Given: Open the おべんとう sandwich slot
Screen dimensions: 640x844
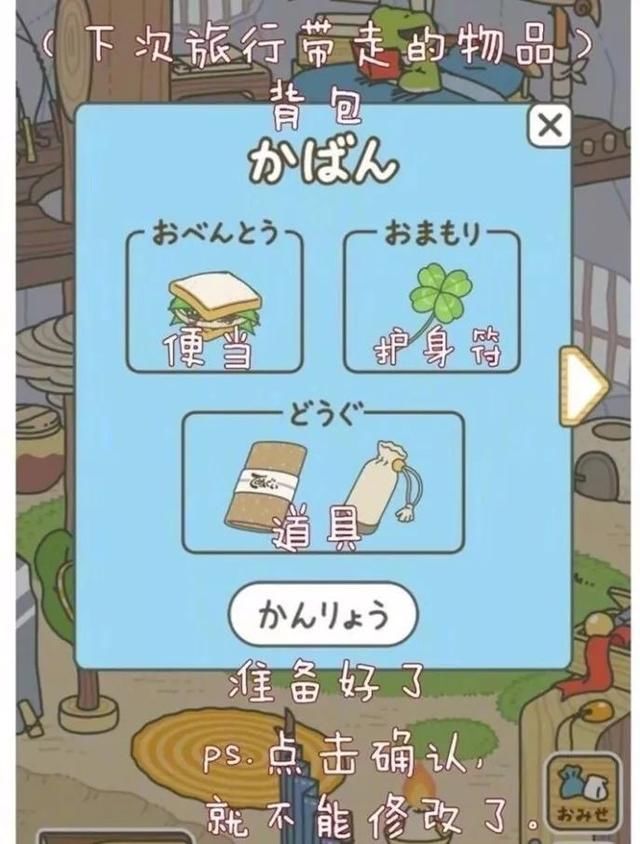Looking at the screenshot, I should coord(215,303).
